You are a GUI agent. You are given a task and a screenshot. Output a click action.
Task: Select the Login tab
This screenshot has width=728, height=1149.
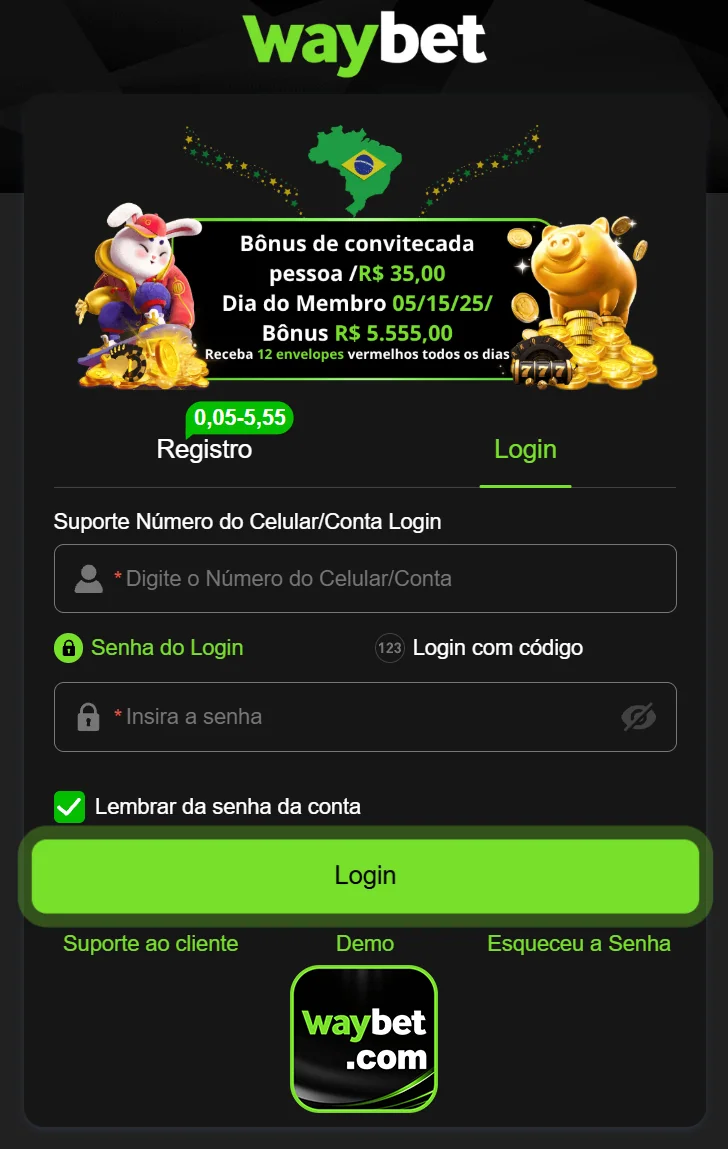(x=525, y=449)
